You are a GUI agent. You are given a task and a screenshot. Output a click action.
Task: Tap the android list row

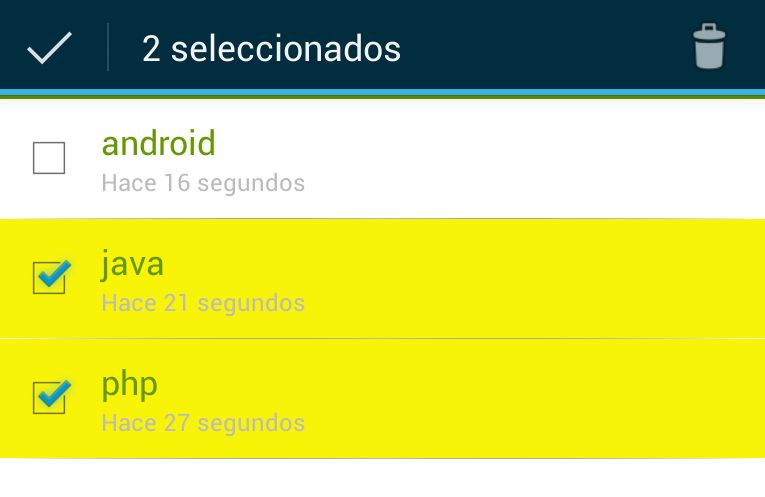(x=400, y=159)
